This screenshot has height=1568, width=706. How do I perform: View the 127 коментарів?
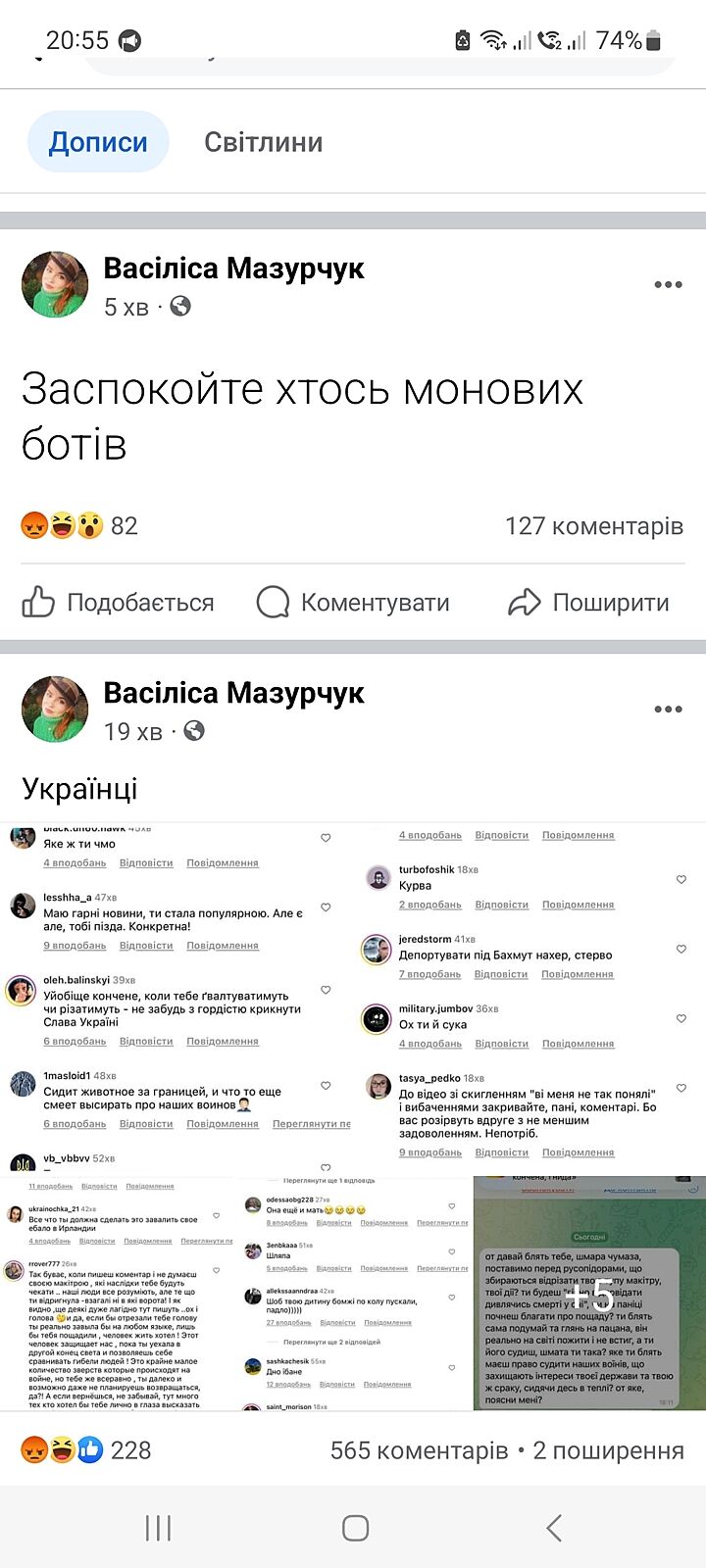(x=593, y=526)
